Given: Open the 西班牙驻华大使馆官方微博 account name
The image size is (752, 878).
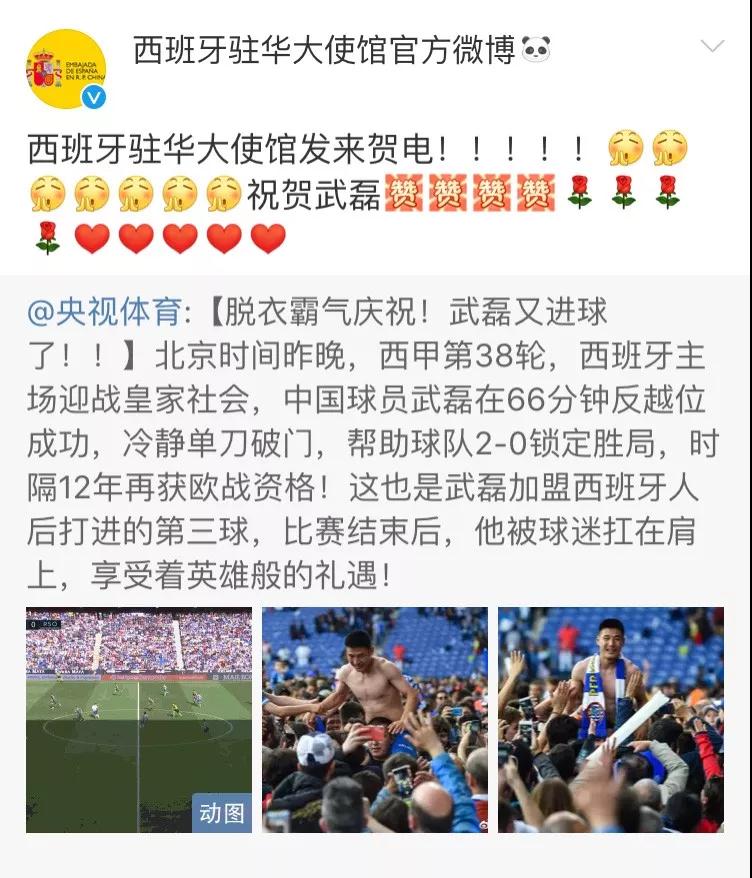Looking at the screenshot, I should pos(324,49).
